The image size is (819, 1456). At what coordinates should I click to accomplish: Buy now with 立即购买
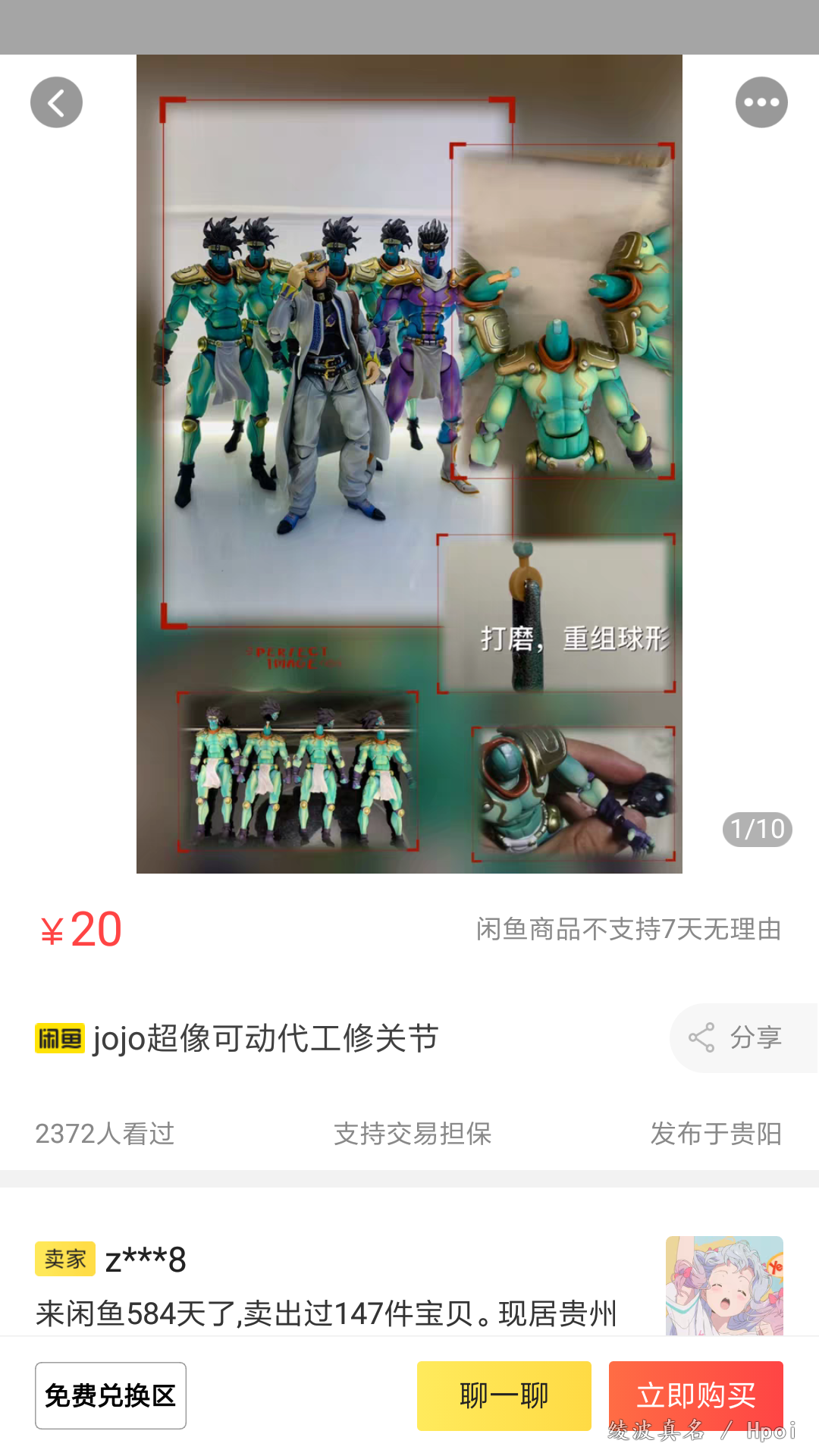point(695,1394)
